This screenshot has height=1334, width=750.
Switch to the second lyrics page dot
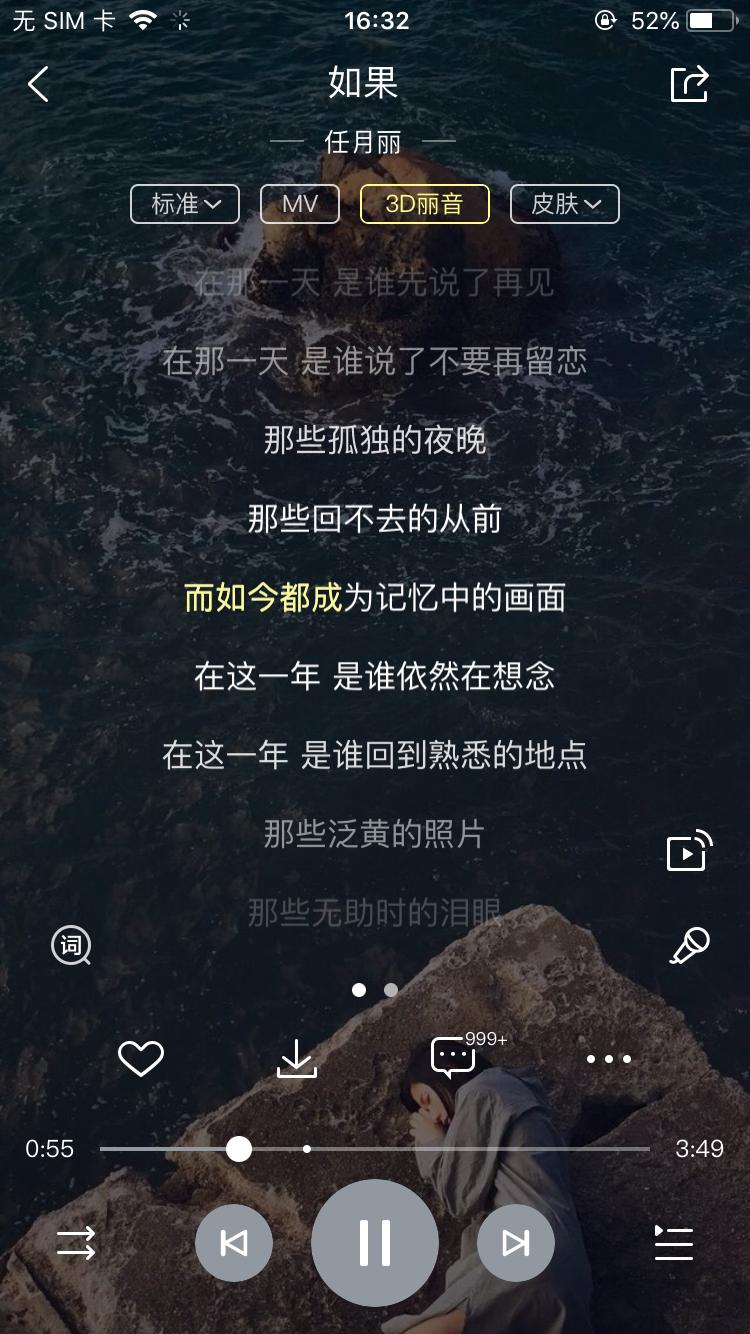(x=390, y=989)
